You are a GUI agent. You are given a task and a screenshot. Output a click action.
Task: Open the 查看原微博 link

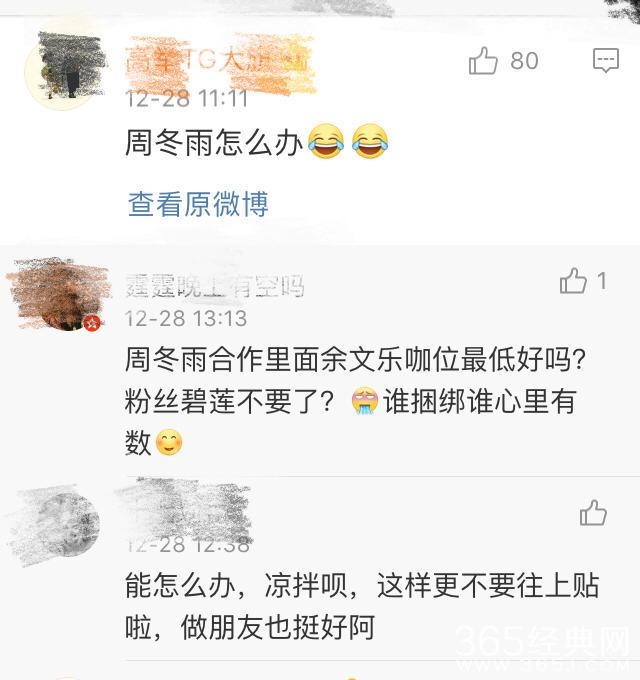198,204
